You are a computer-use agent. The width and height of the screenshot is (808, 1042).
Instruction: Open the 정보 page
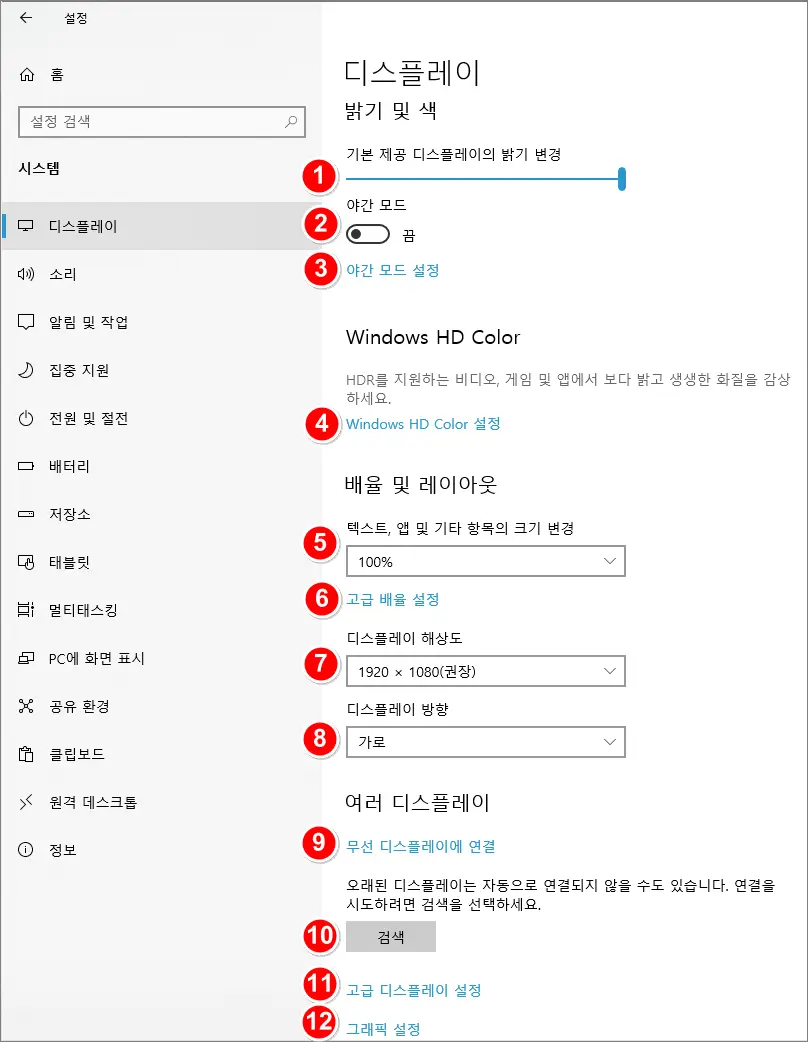tap(62, 850)
